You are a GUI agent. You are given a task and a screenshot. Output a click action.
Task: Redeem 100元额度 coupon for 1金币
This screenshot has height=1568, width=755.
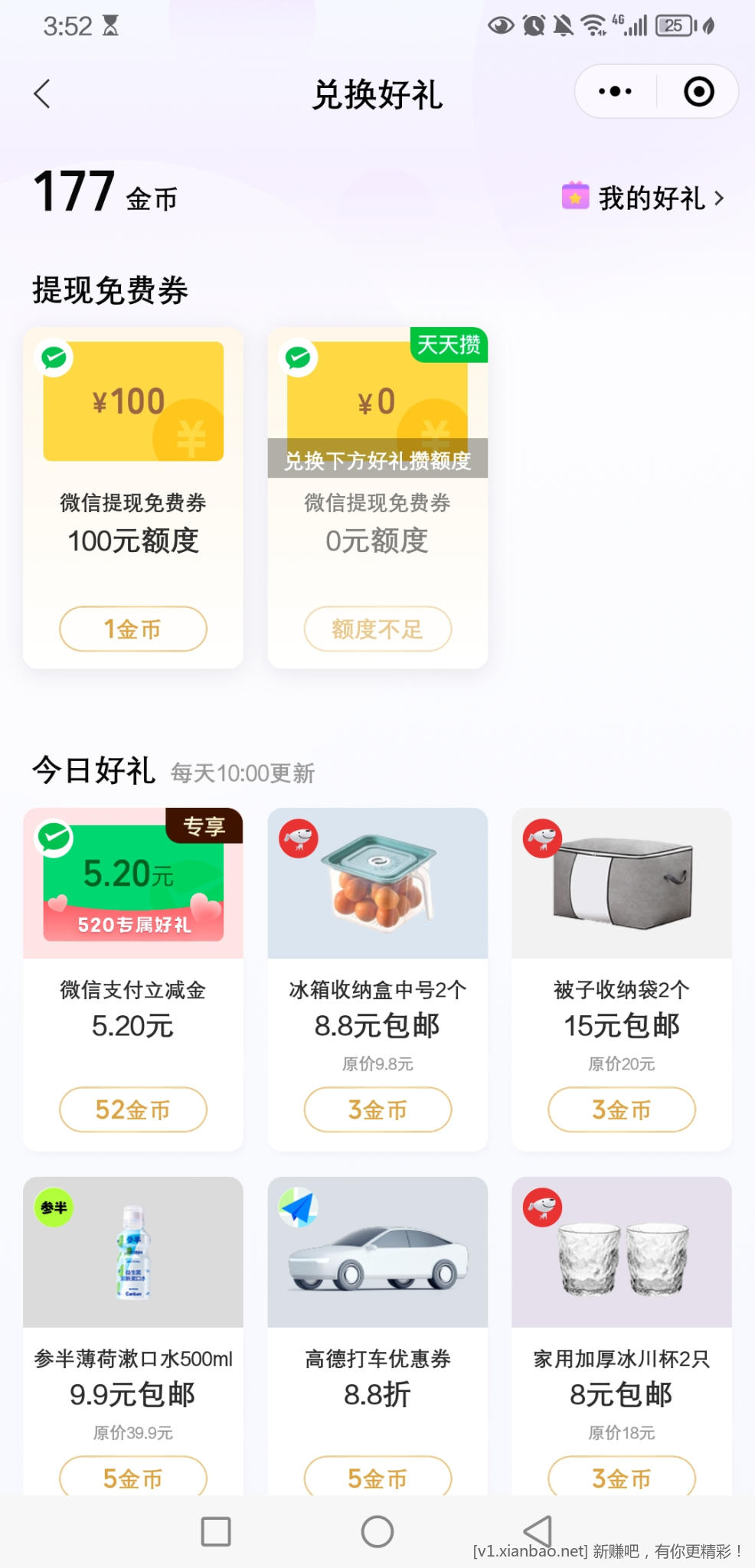[133, 629]
